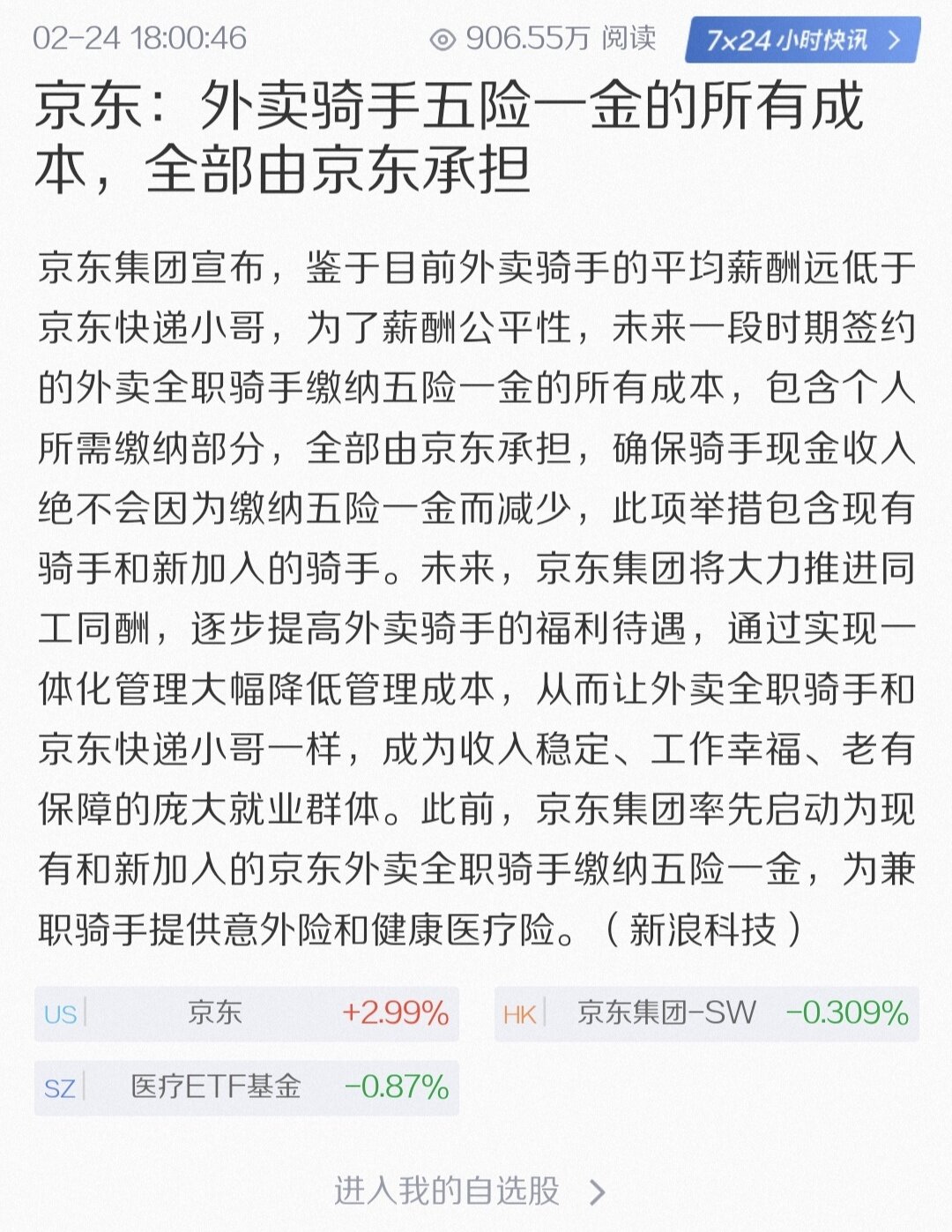Open the US 京东 stock chip

pyautogui.click(x=247, y=1013)
